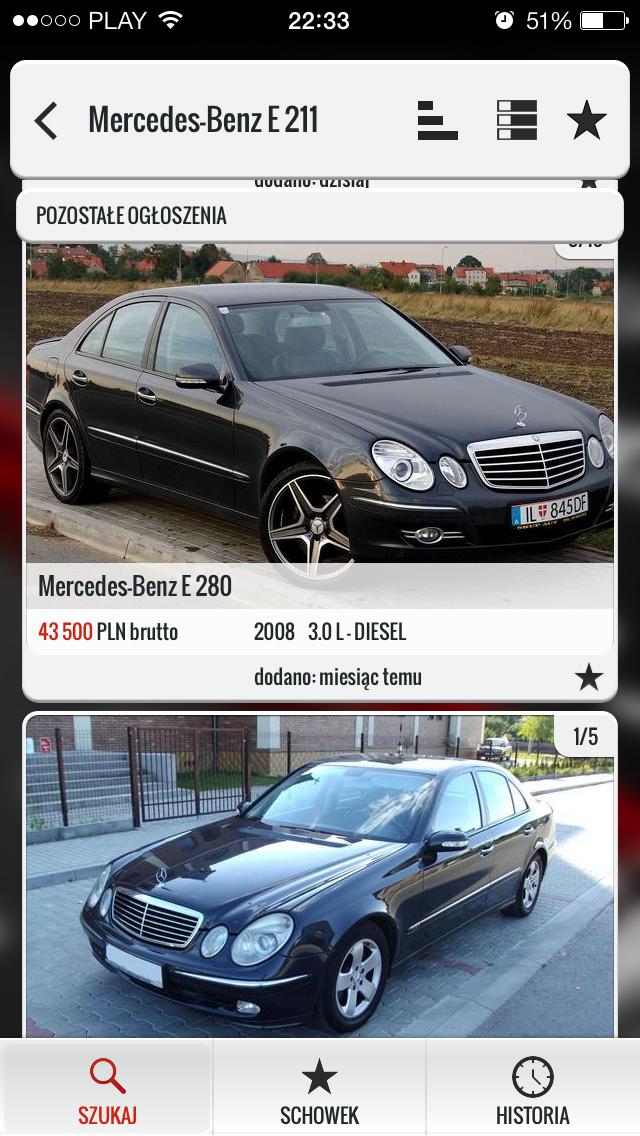Open the sort options icon

pos(437,121)
